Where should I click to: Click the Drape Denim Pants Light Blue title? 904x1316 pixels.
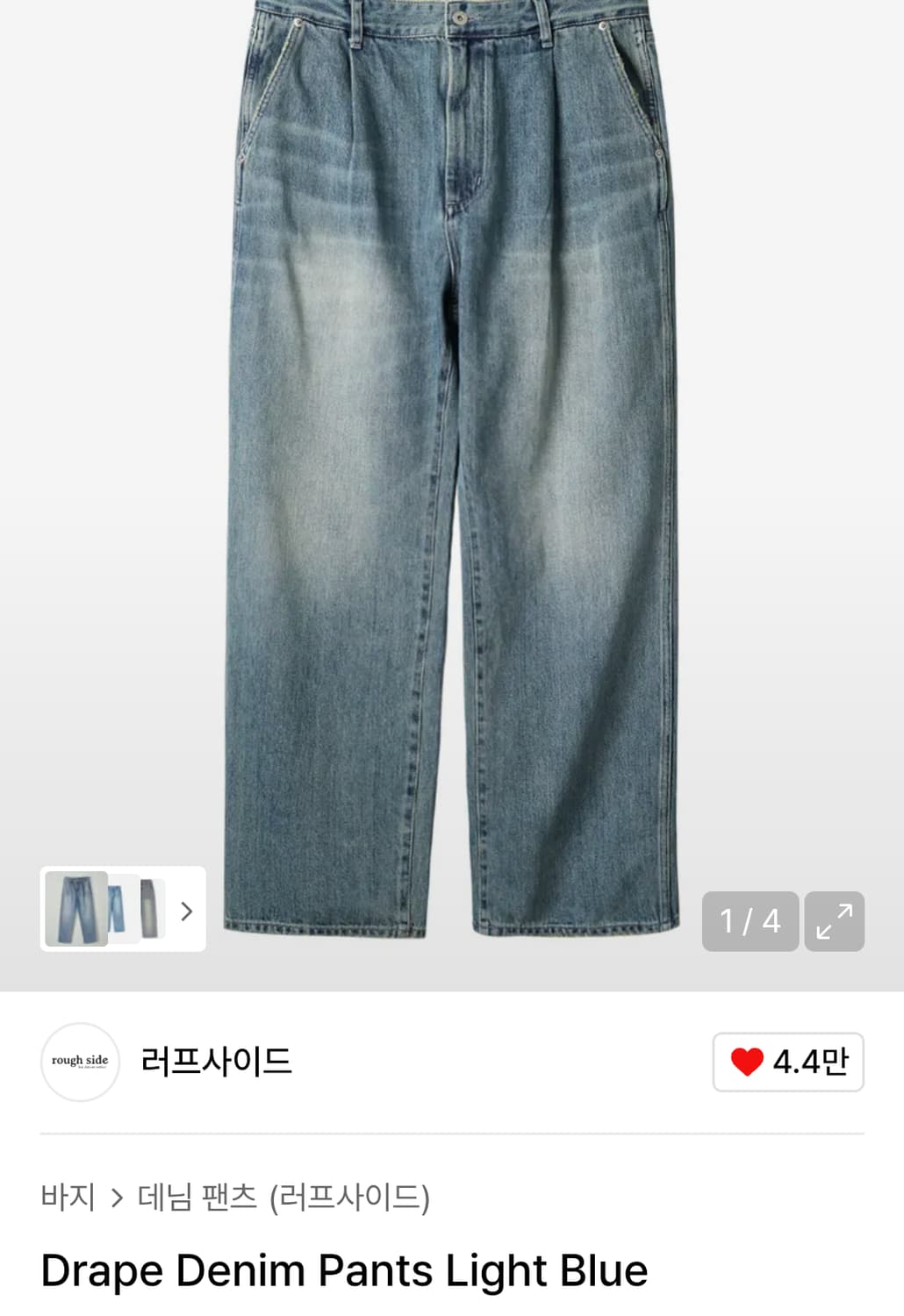coord(345,1269)
